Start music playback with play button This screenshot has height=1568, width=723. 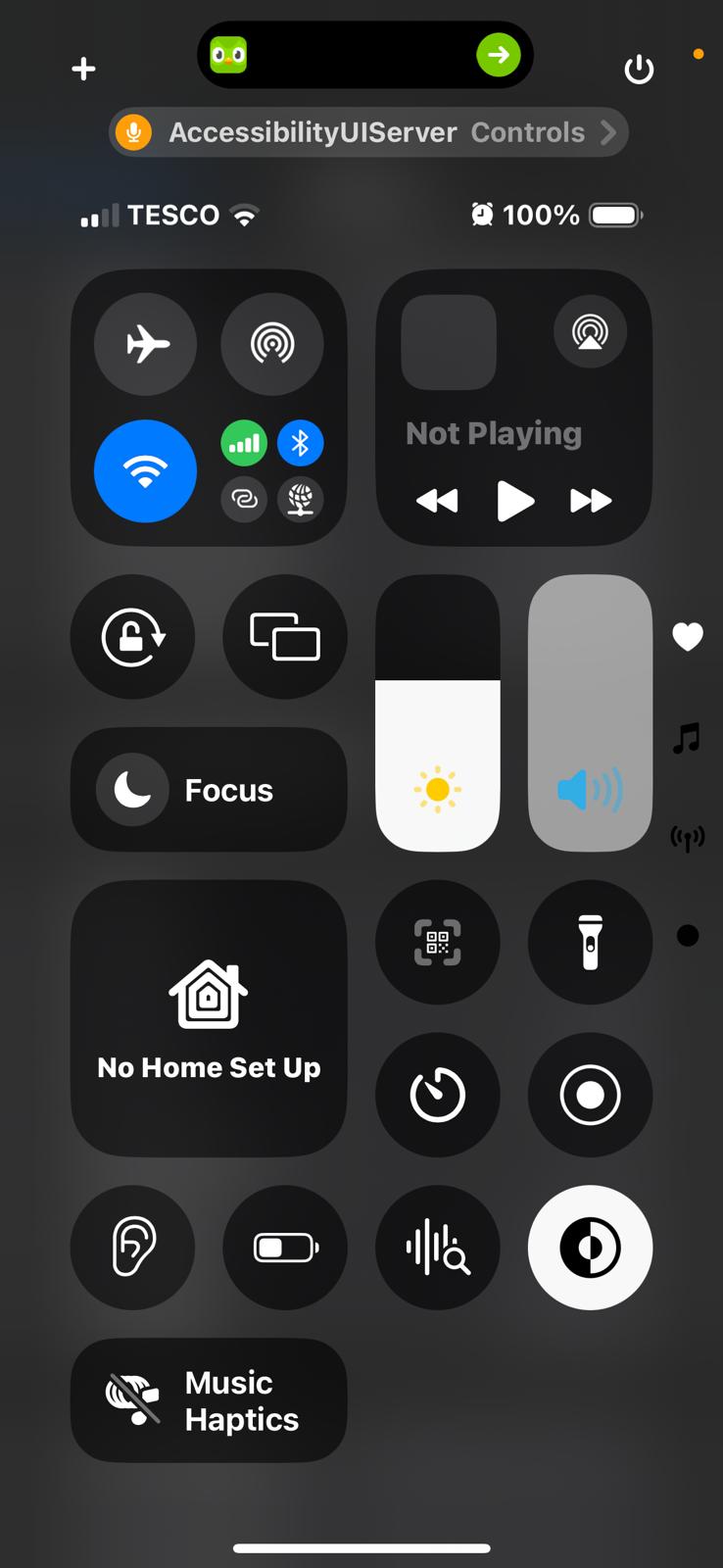pos(514,501)
